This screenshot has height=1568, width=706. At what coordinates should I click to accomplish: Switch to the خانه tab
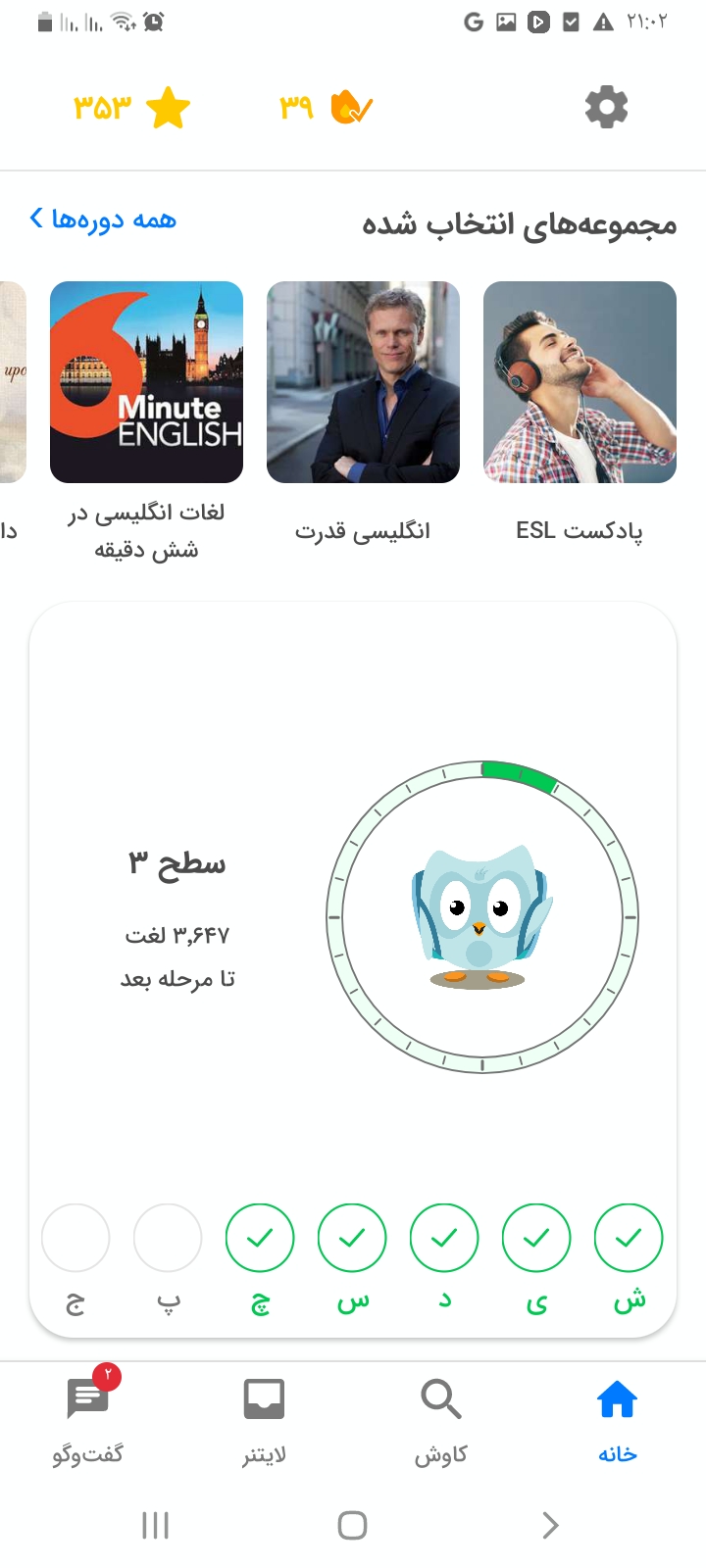pyautogui.click(x=618, y=1421)
